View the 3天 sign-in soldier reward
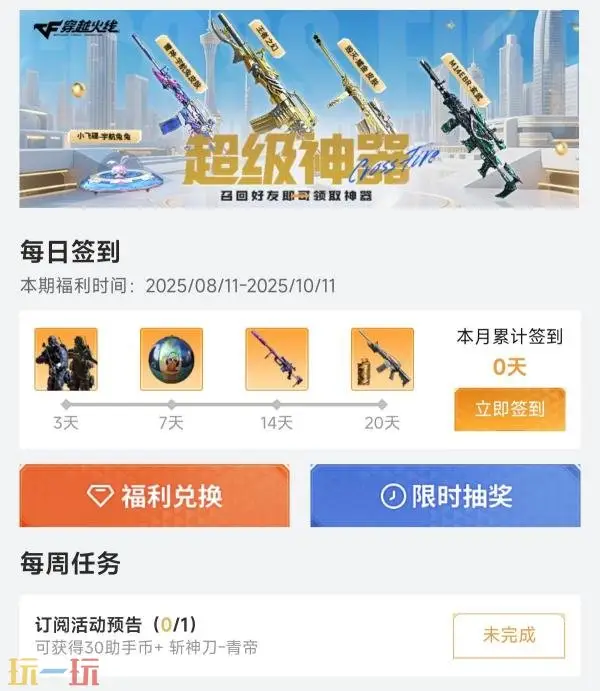 click(66, 359)
